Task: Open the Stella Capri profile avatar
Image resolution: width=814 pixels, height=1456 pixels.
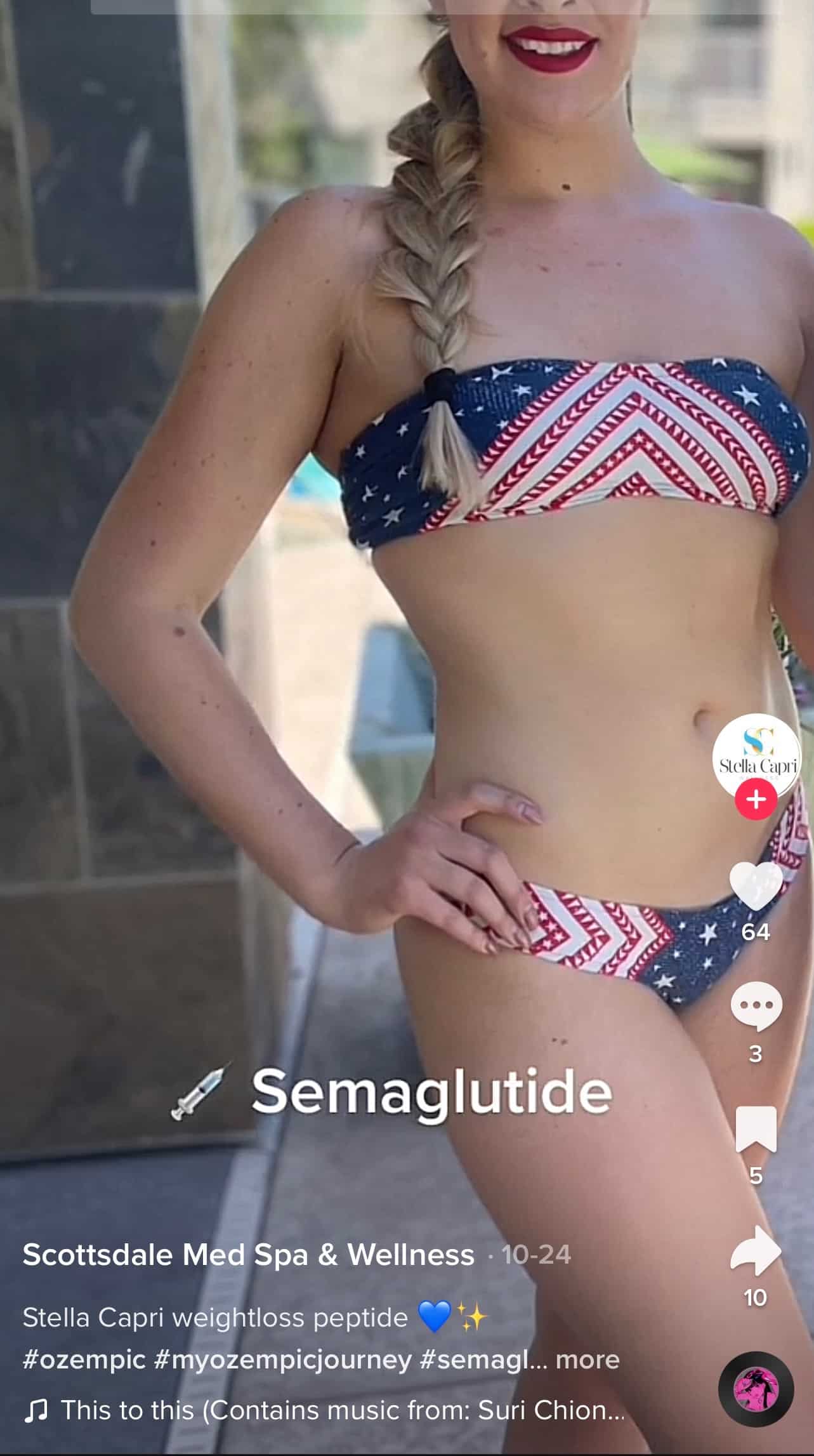Action: tap(756, 756)
